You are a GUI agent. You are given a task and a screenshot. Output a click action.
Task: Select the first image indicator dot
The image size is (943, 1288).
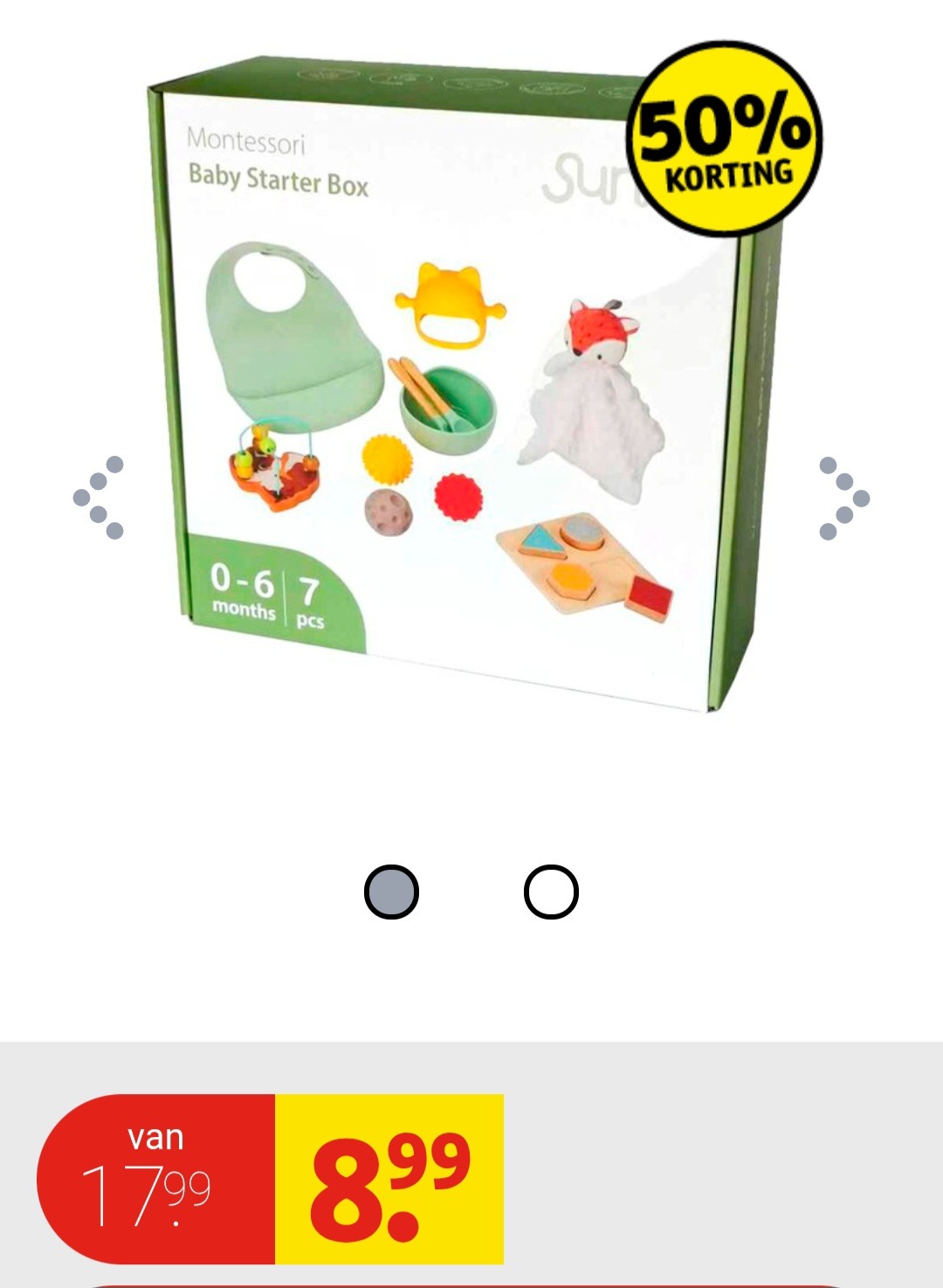391,892
